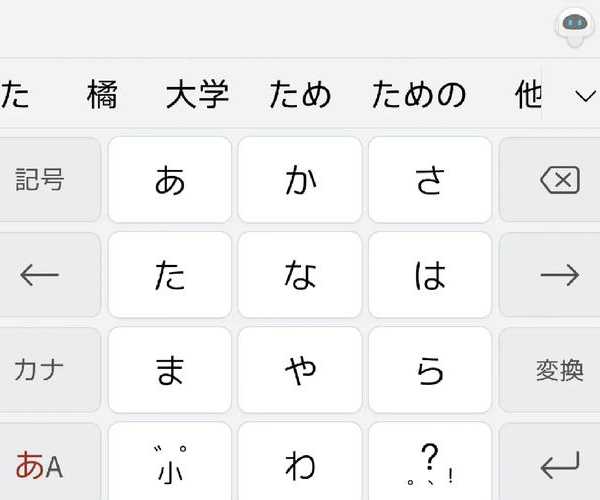Tap the か key
The height and width of the screenshot is (500, 600).
click(x=300, y=180)
